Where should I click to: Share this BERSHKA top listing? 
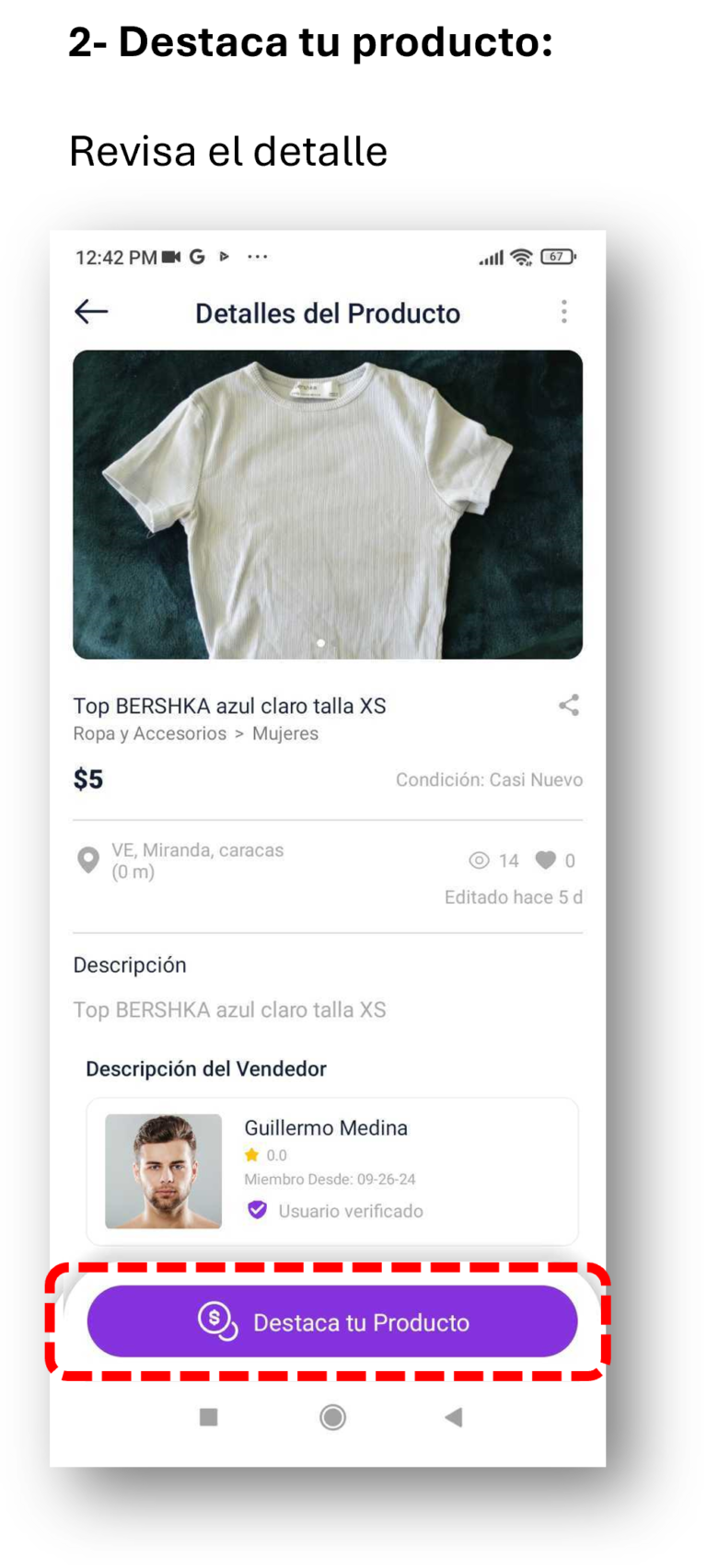pyautogui.click(x=569, y=706)
